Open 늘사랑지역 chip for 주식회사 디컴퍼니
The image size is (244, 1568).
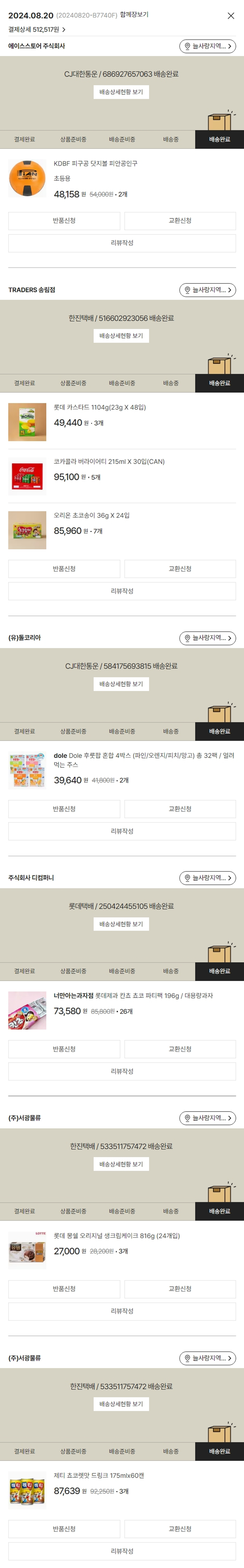(208, 878)
